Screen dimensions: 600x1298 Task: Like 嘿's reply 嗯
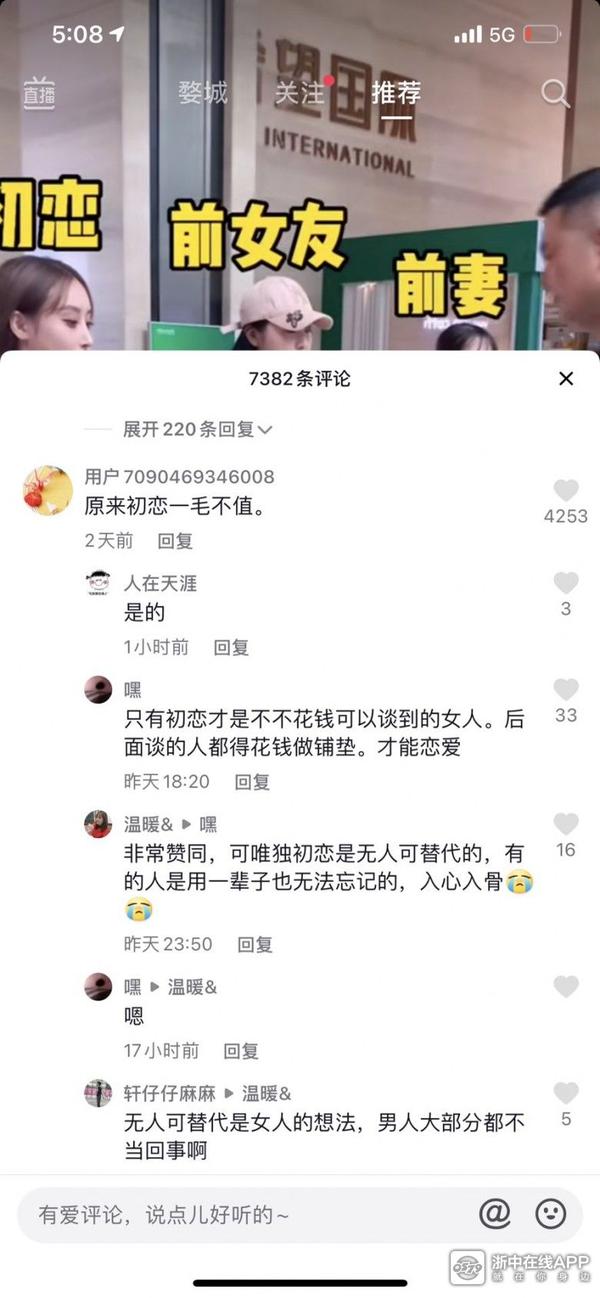[x=566, y=987]
